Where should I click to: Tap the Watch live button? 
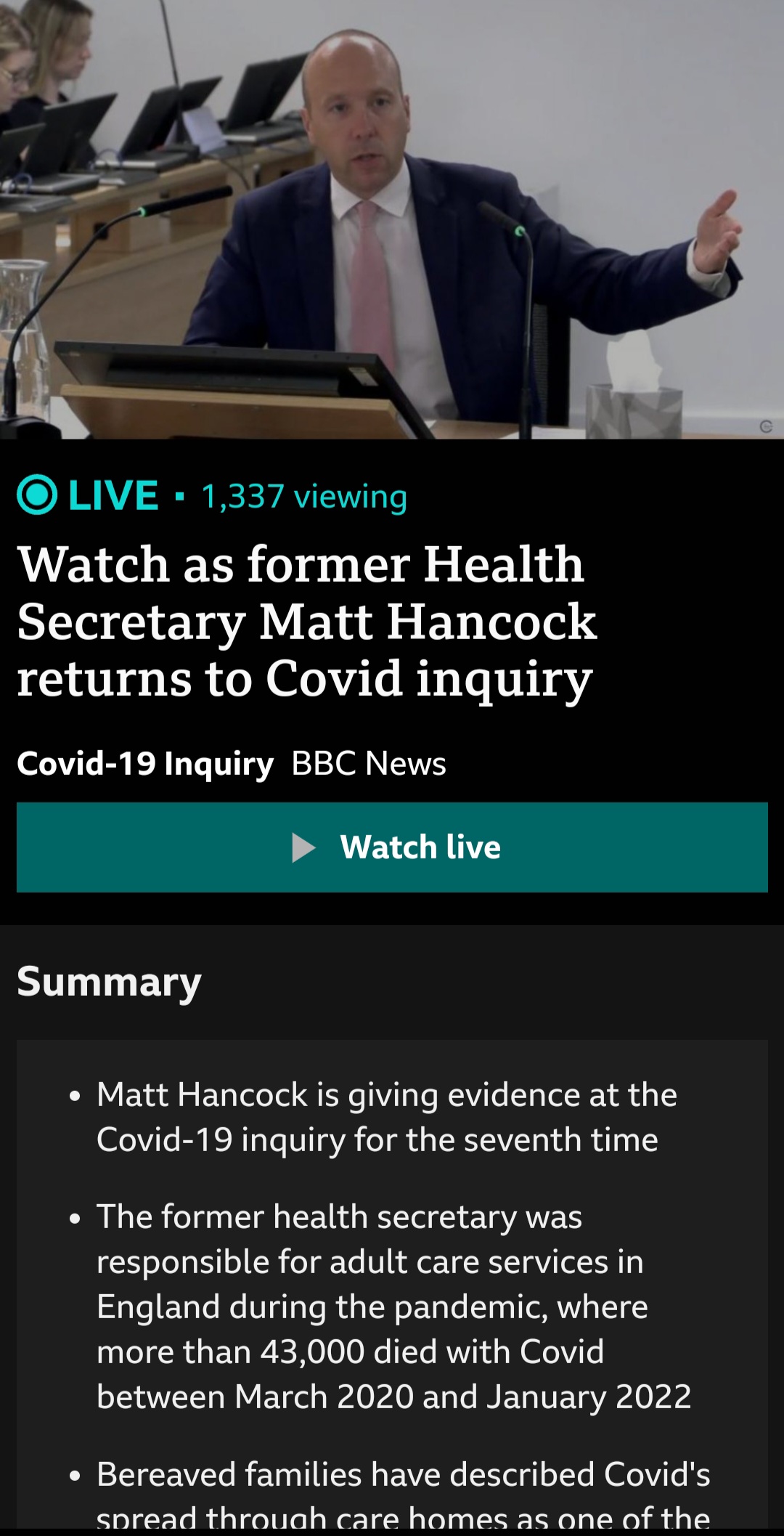pos(392,847)
